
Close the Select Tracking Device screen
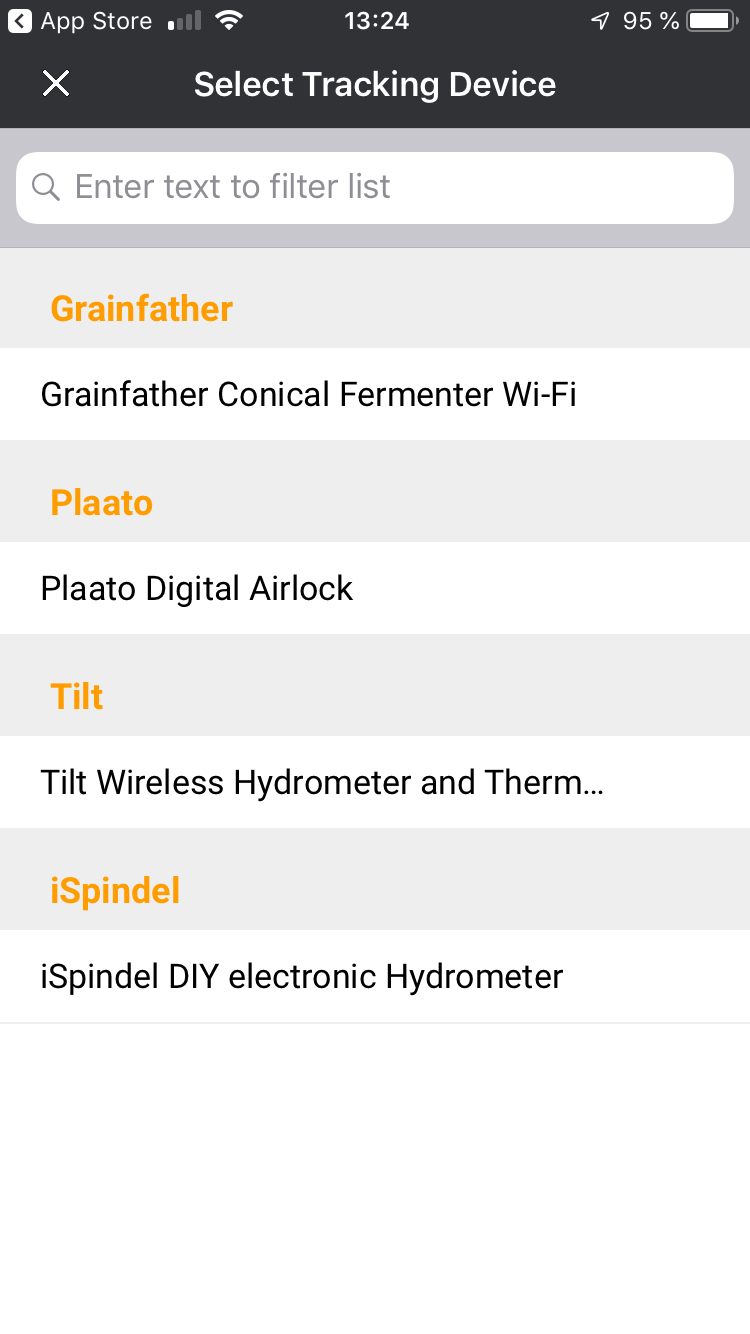(x=56, y=84)
